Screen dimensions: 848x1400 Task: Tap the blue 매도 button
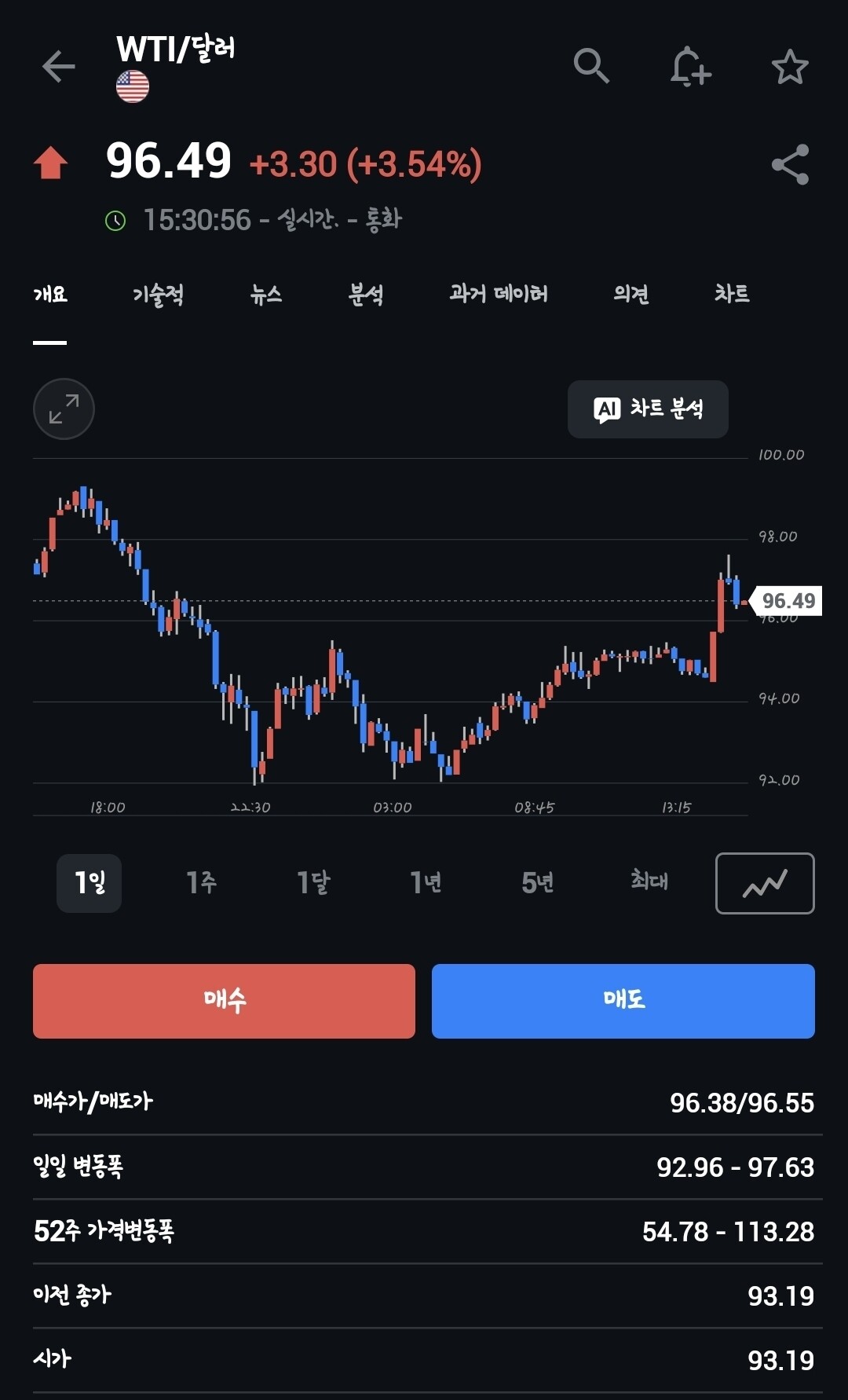click(623, 1001)
